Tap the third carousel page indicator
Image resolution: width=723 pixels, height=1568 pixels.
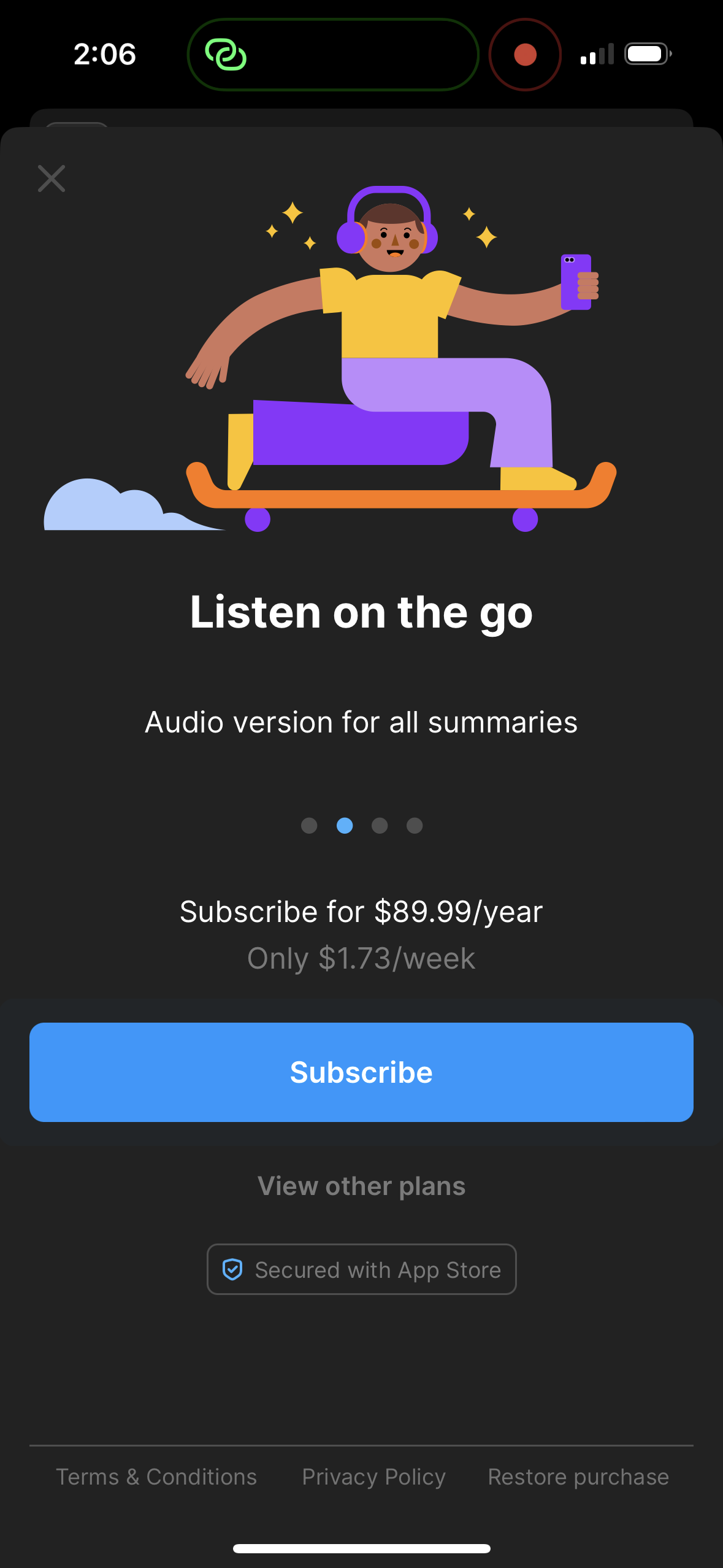click(380, 826)
